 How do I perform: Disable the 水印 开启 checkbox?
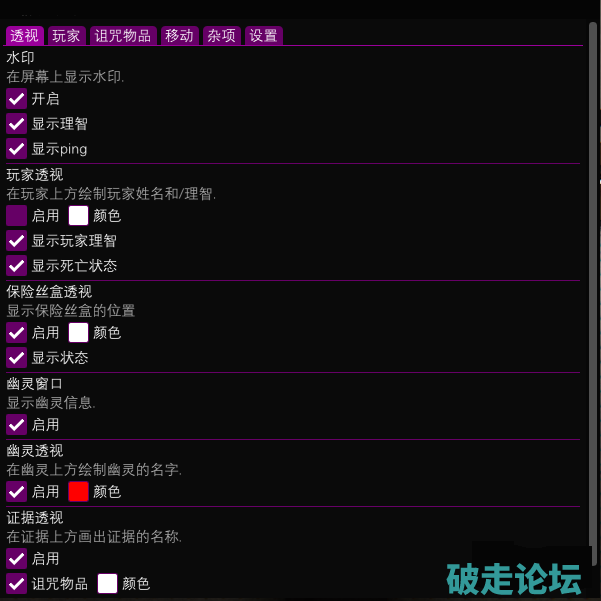tap(17, 98)
